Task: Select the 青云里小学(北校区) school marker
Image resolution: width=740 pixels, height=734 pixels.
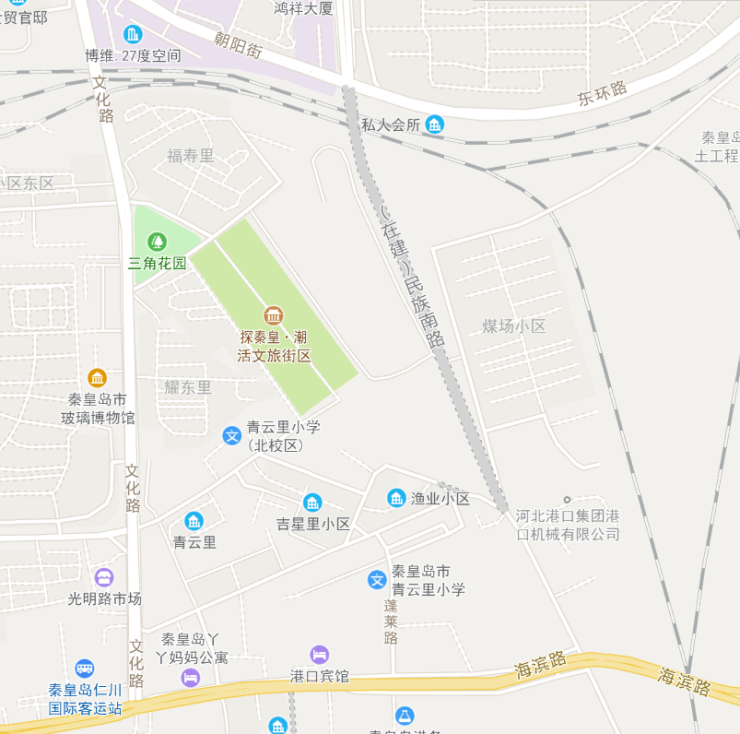Action: 231,436
